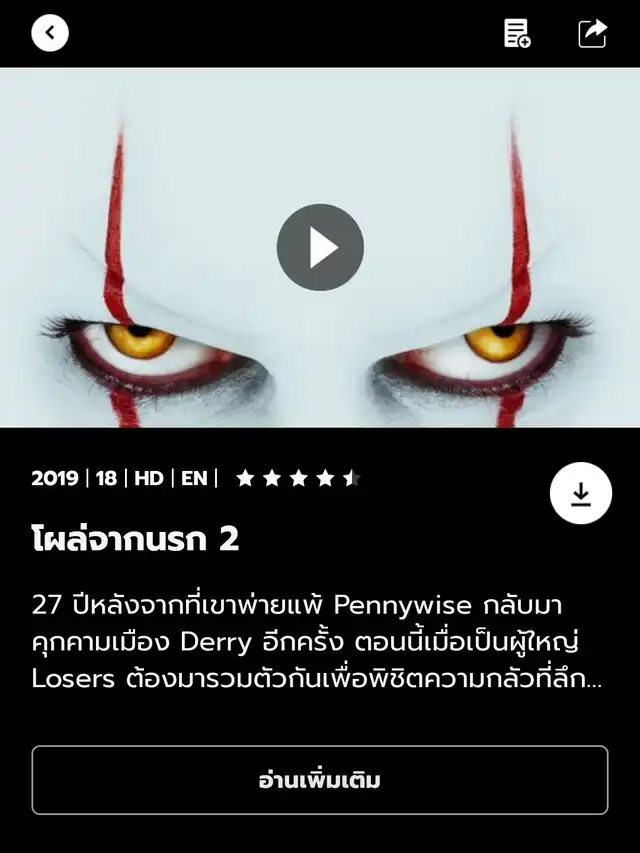640x853 pixels.
Task: Add this movie to my list
Action: 516,33
